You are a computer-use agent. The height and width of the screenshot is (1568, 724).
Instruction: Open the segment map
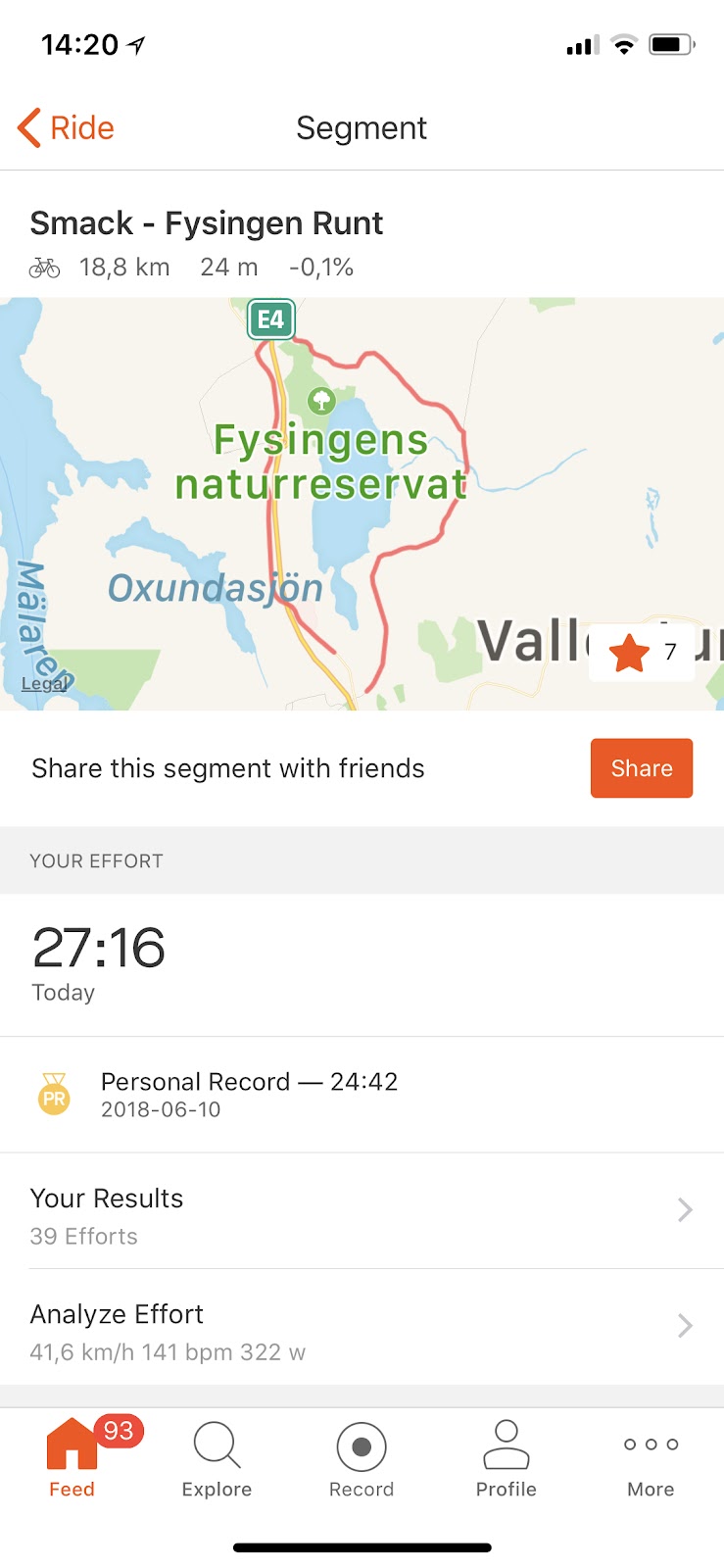pos(362,504)
